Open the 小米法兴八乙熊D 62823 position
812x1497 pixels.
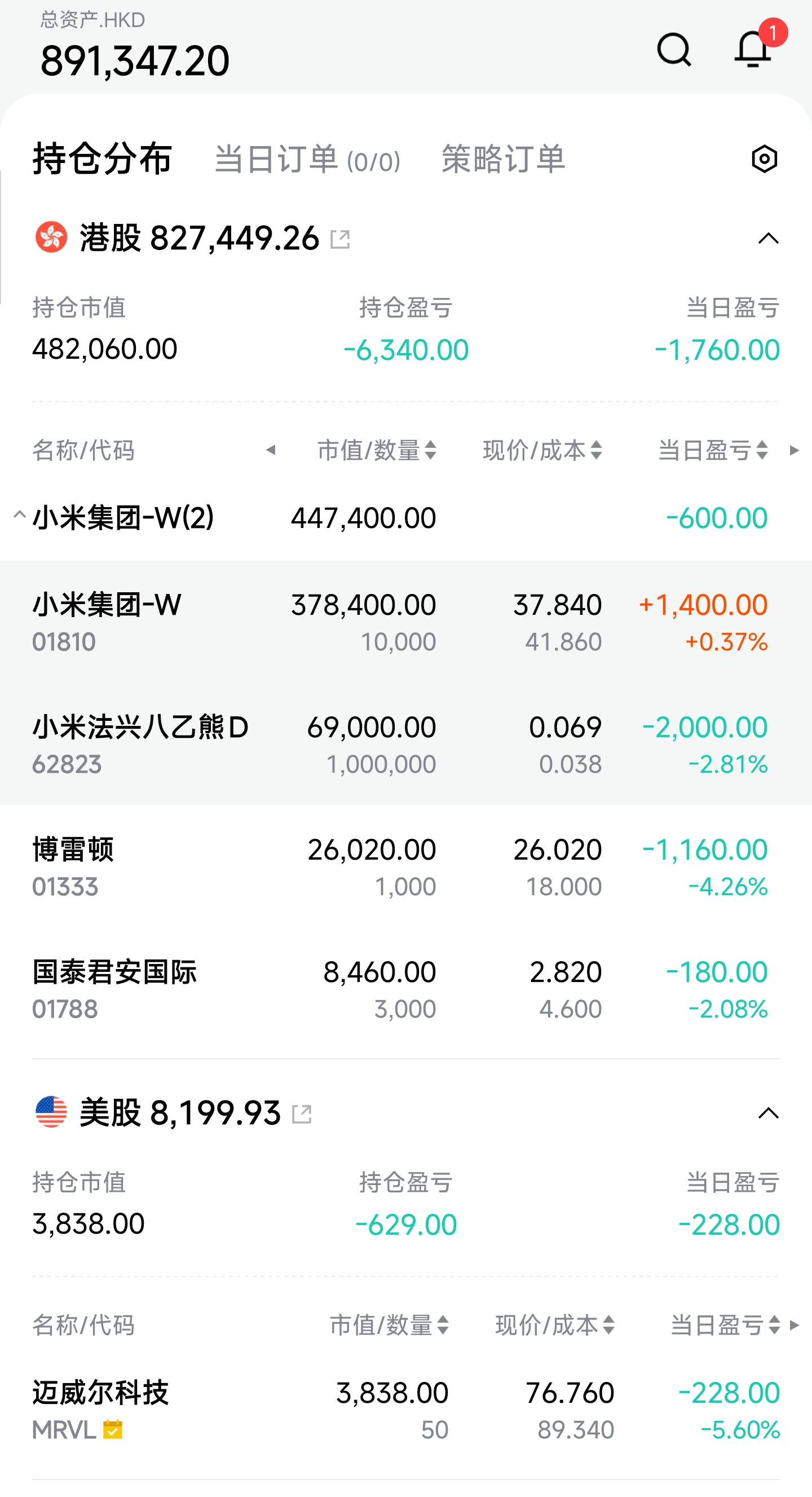[x=406, y=745]
